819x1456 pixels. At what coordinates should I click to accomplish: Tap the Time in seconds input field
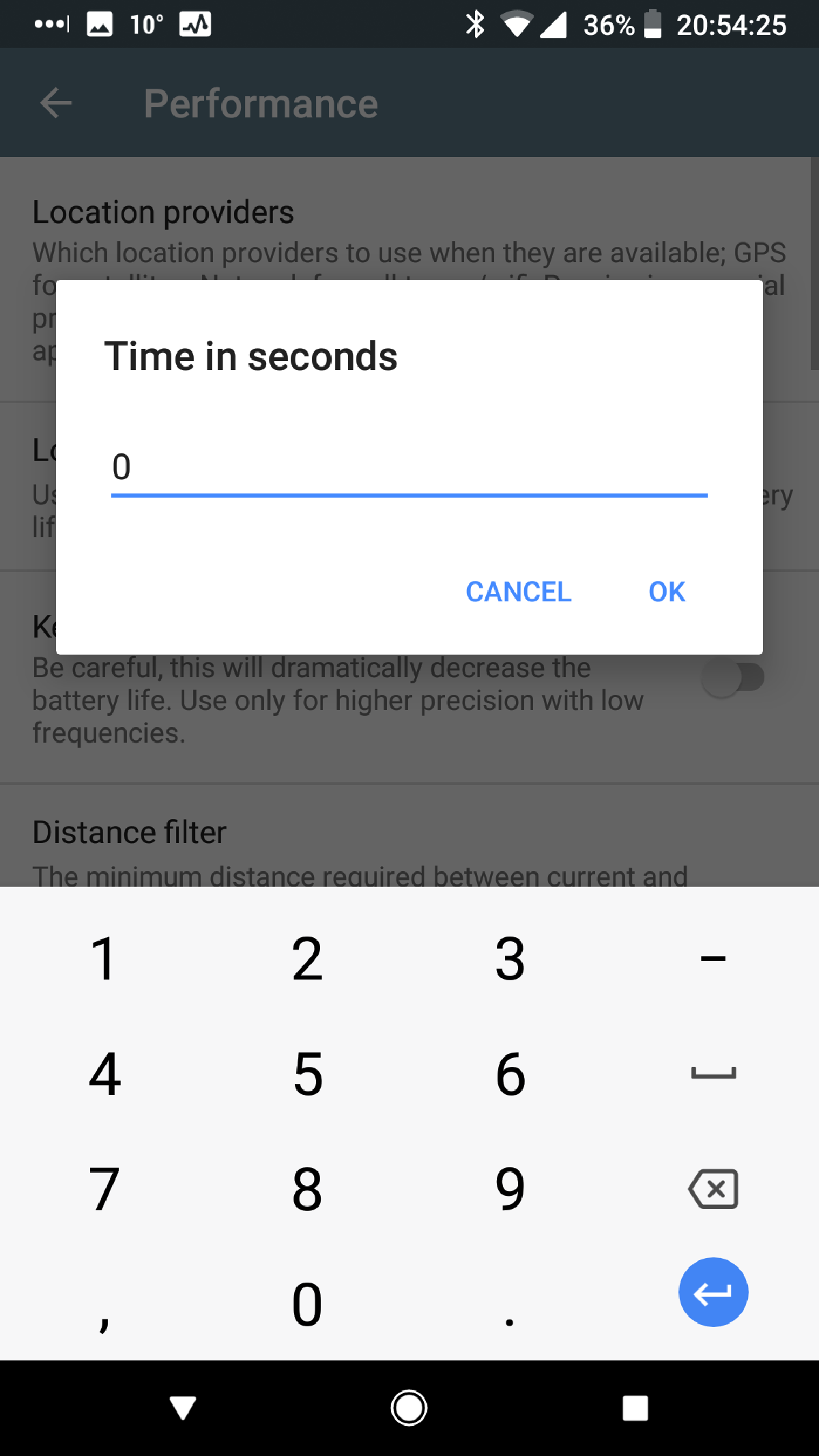(408, 468)
